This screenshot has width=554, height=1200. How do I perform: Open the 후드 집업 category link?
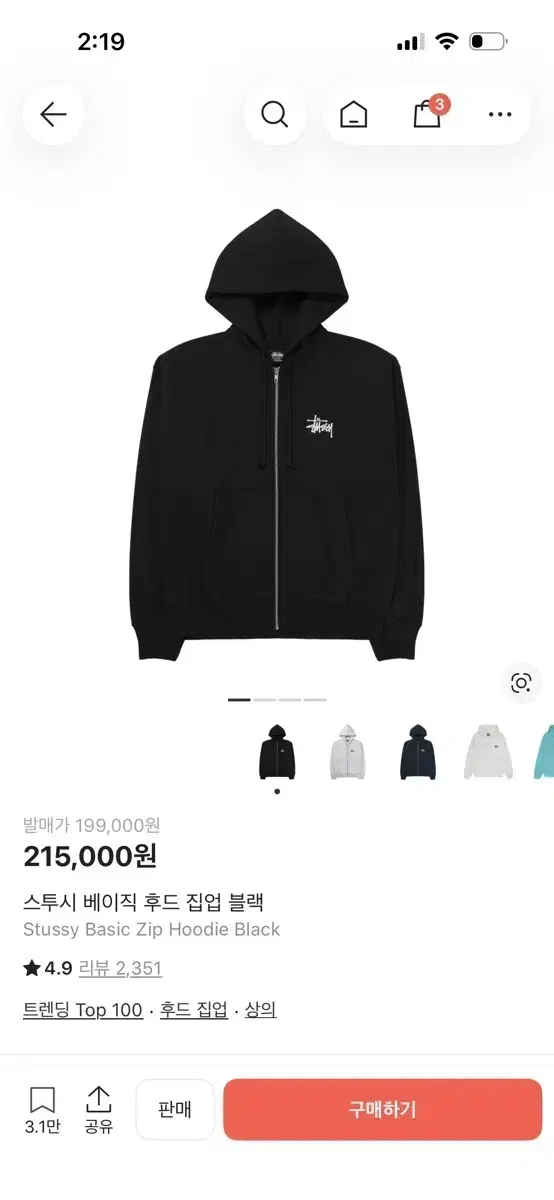click(x=194, y=1010)
